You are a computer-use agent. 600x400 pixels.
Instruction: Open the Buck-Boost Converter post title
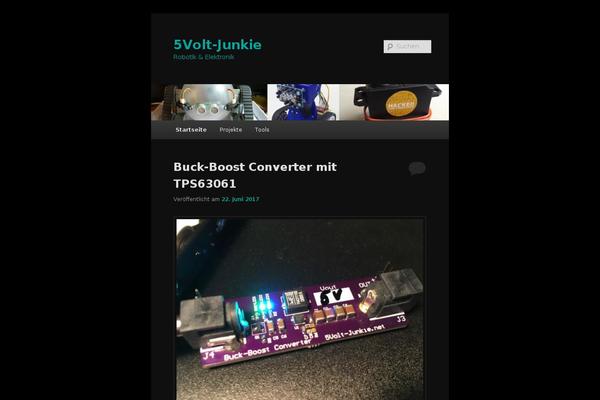(x=269, y=175)
